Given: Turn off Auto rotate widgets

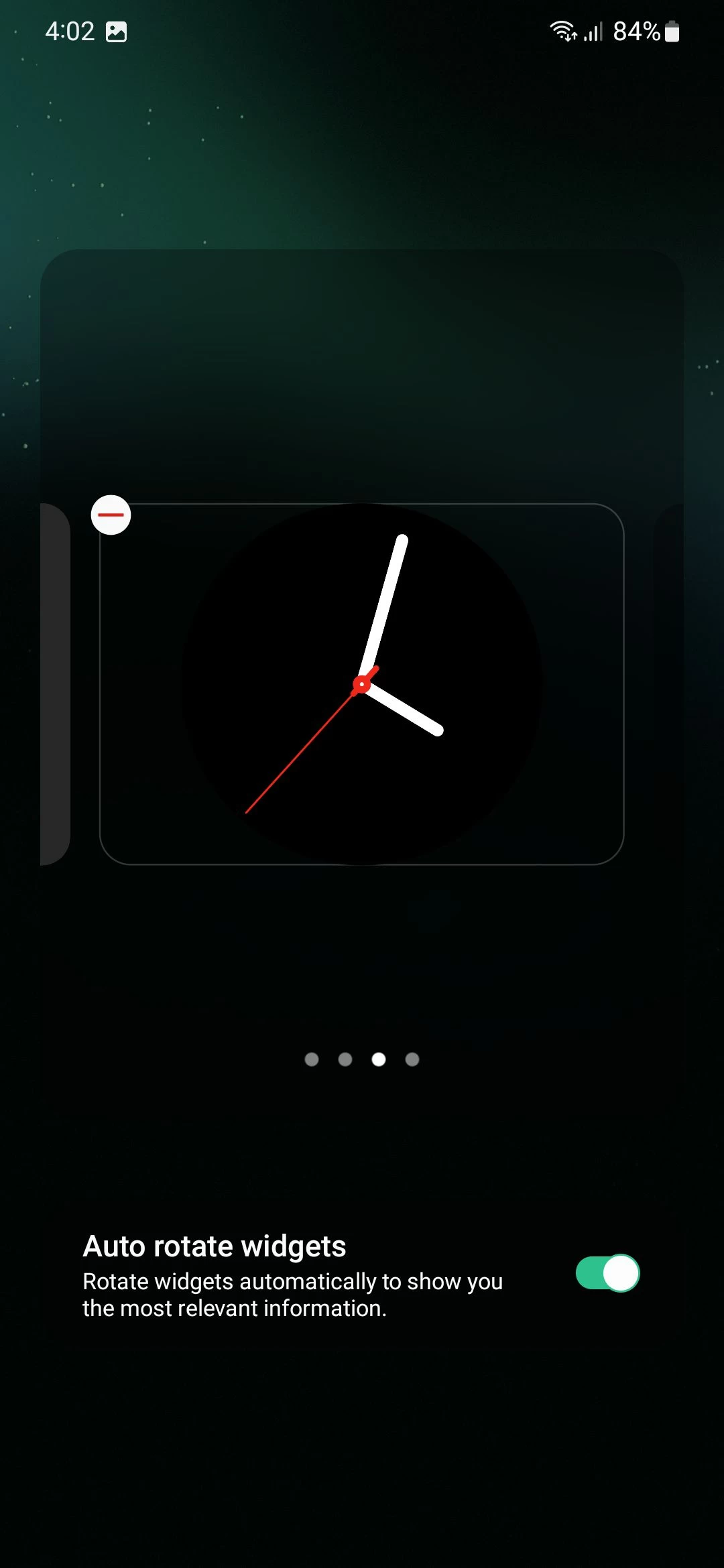Looking at the screenshot, I should pyautogui.click(x=607, y=1273).
